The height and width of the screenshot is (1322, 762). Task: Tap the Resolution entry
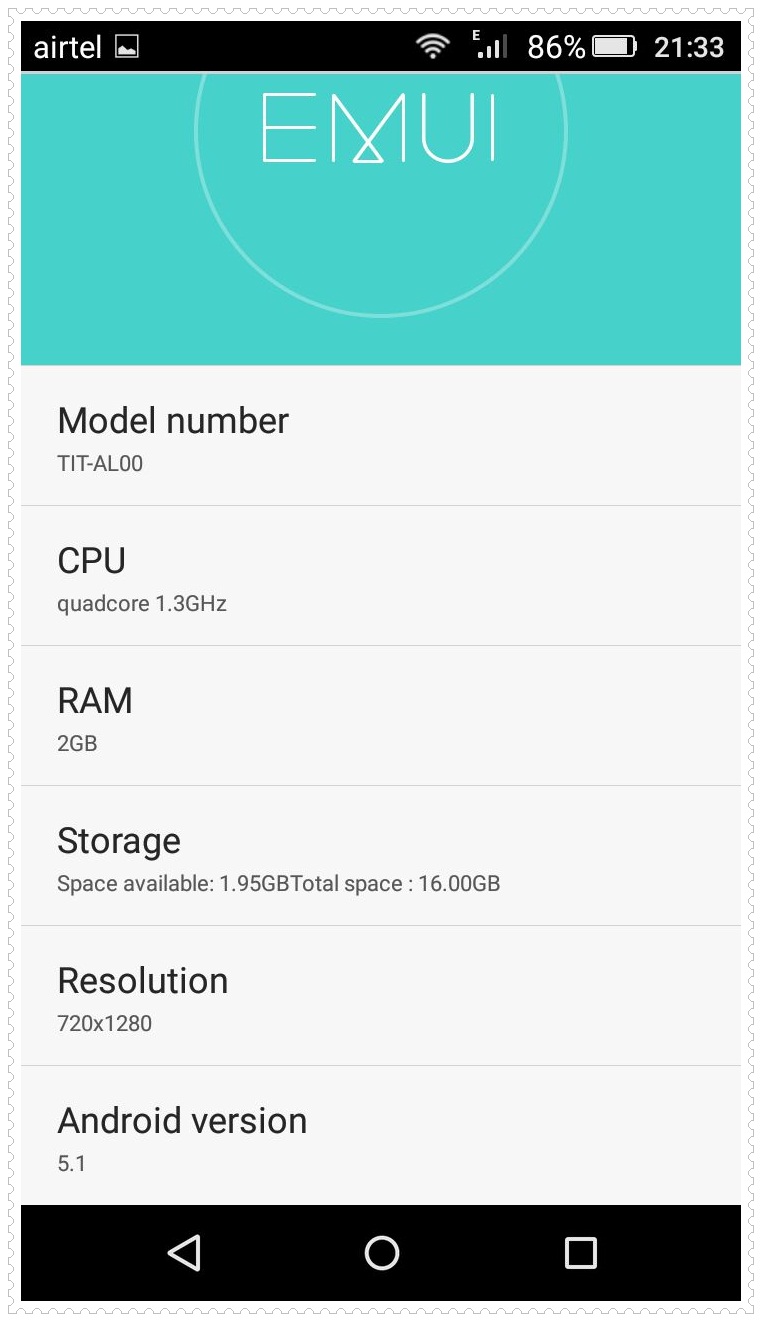tap(381, 996)
